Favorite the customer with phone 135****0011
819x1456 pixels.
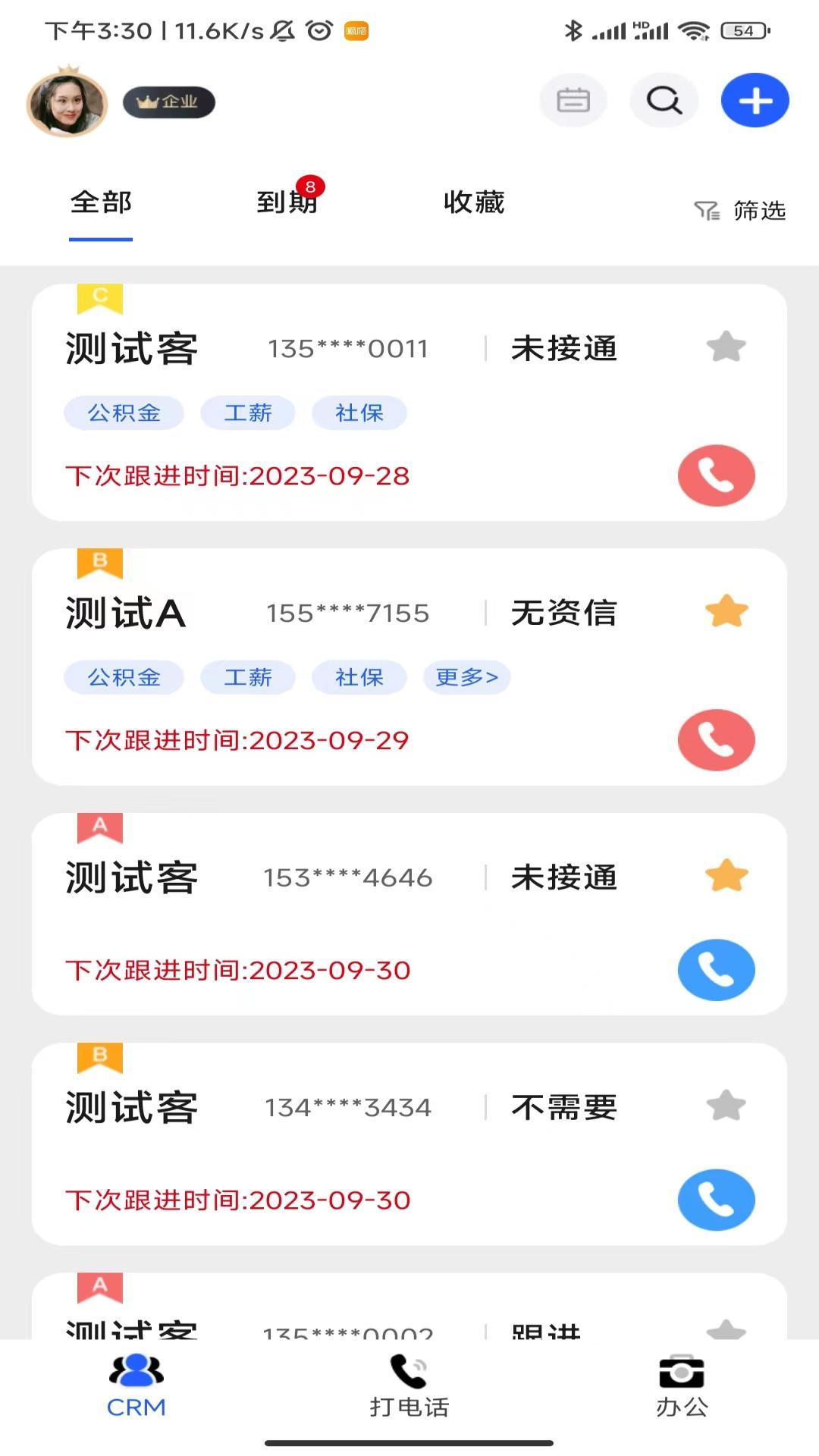click(726, 347)
